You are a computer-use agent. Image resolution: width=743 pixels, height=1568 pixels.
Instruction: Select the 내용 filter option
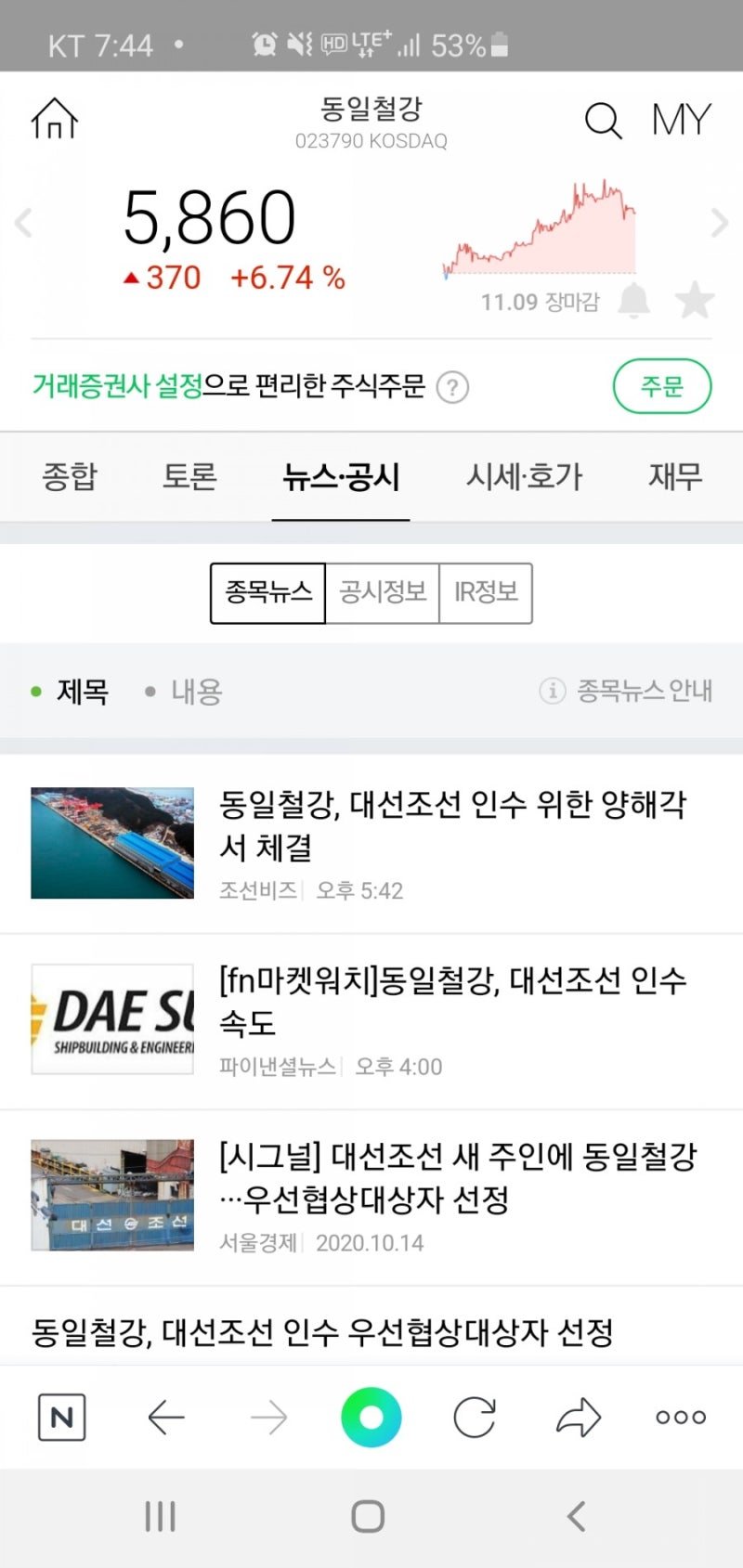(195, 691)
